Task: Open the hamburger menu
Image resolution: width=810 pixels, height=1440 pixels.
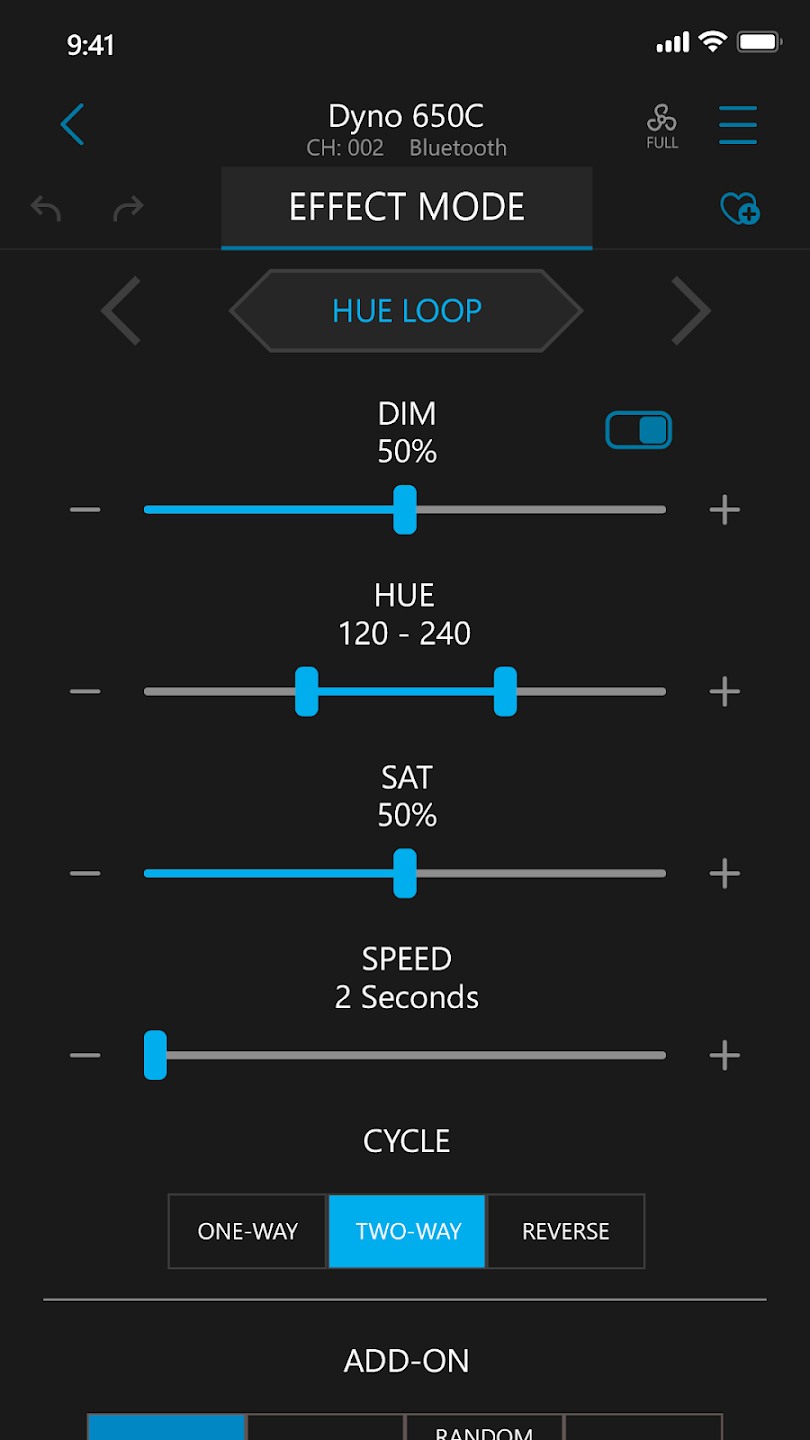Action: tap(738, 125)
